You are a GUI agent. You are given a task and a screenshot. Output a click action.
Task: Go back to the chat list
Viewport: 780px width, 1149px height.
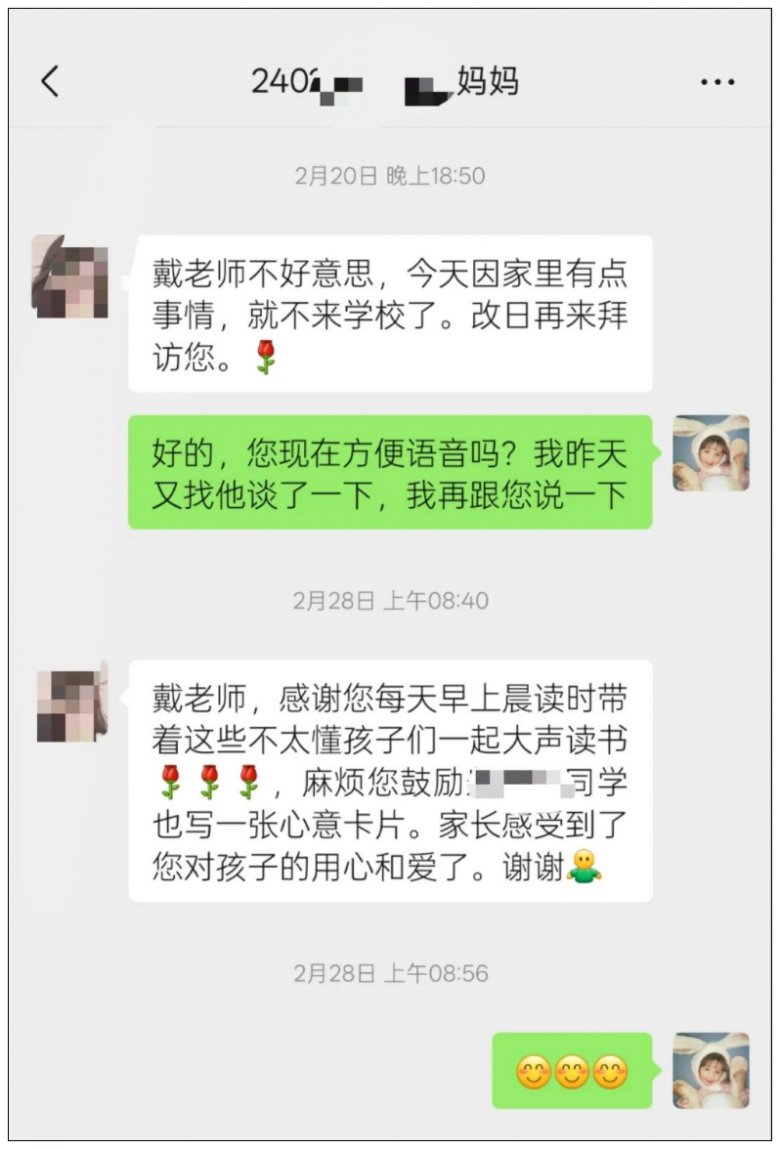50,82
